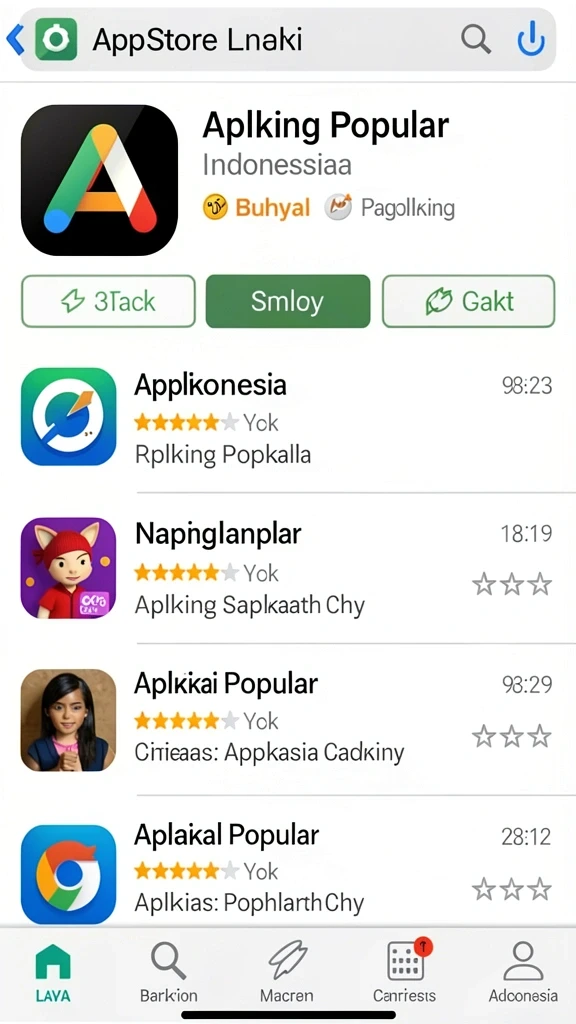
Task: Tap the Aplking Popular app icon
Action: coord(100,180)
